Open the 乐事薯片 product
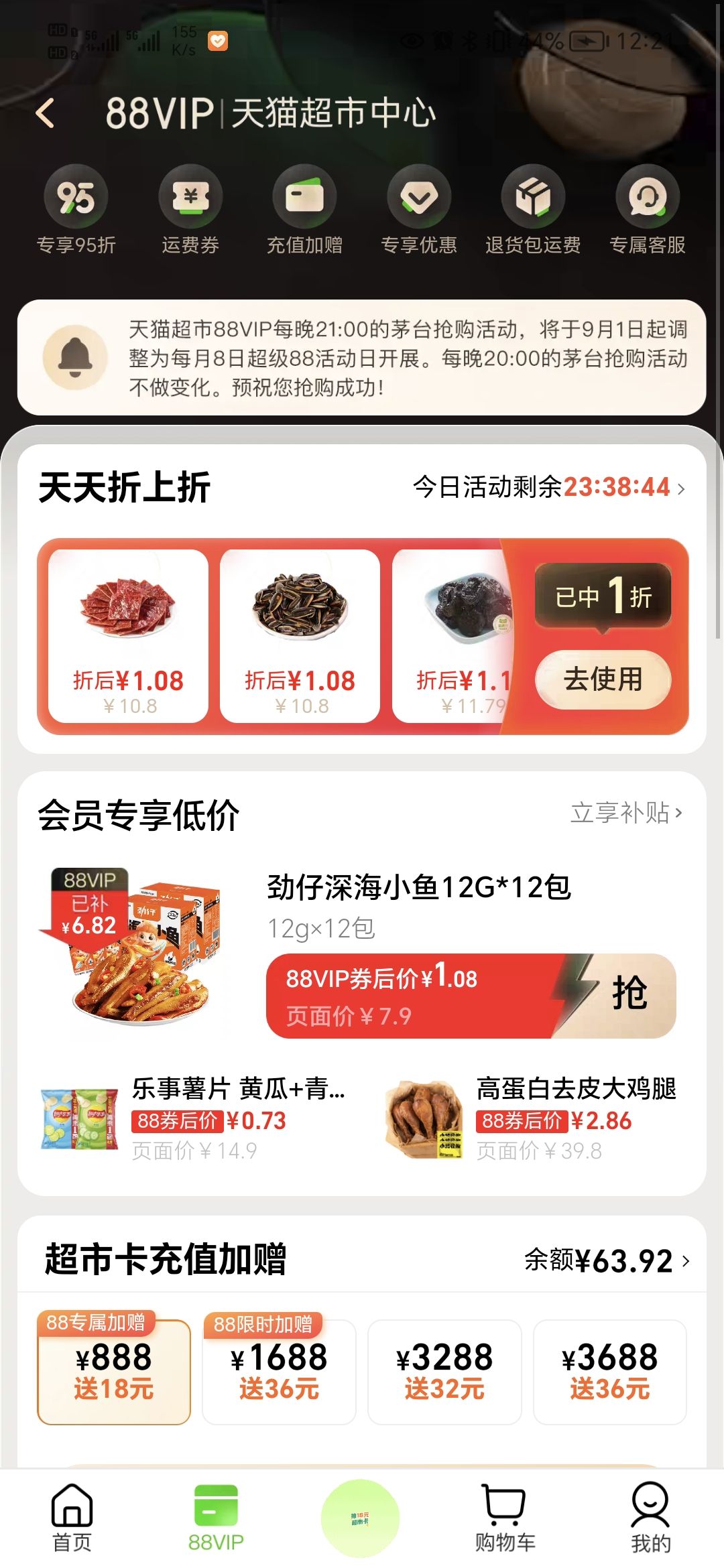This screenshot has height=1568, width=724. (194, 1118)
